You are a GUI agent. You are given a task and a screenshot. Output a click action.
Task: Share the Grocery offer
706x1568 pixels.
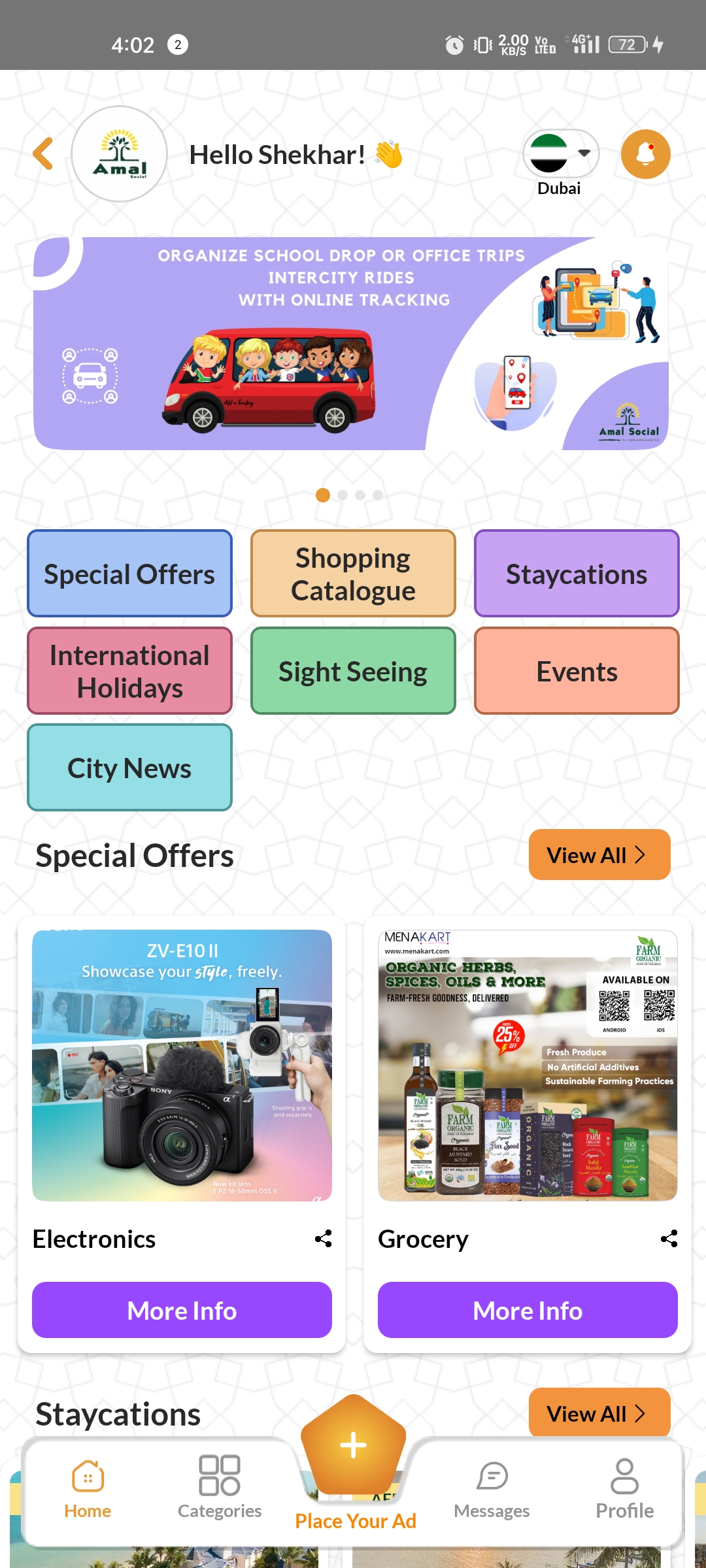[x=669, y=1239]
